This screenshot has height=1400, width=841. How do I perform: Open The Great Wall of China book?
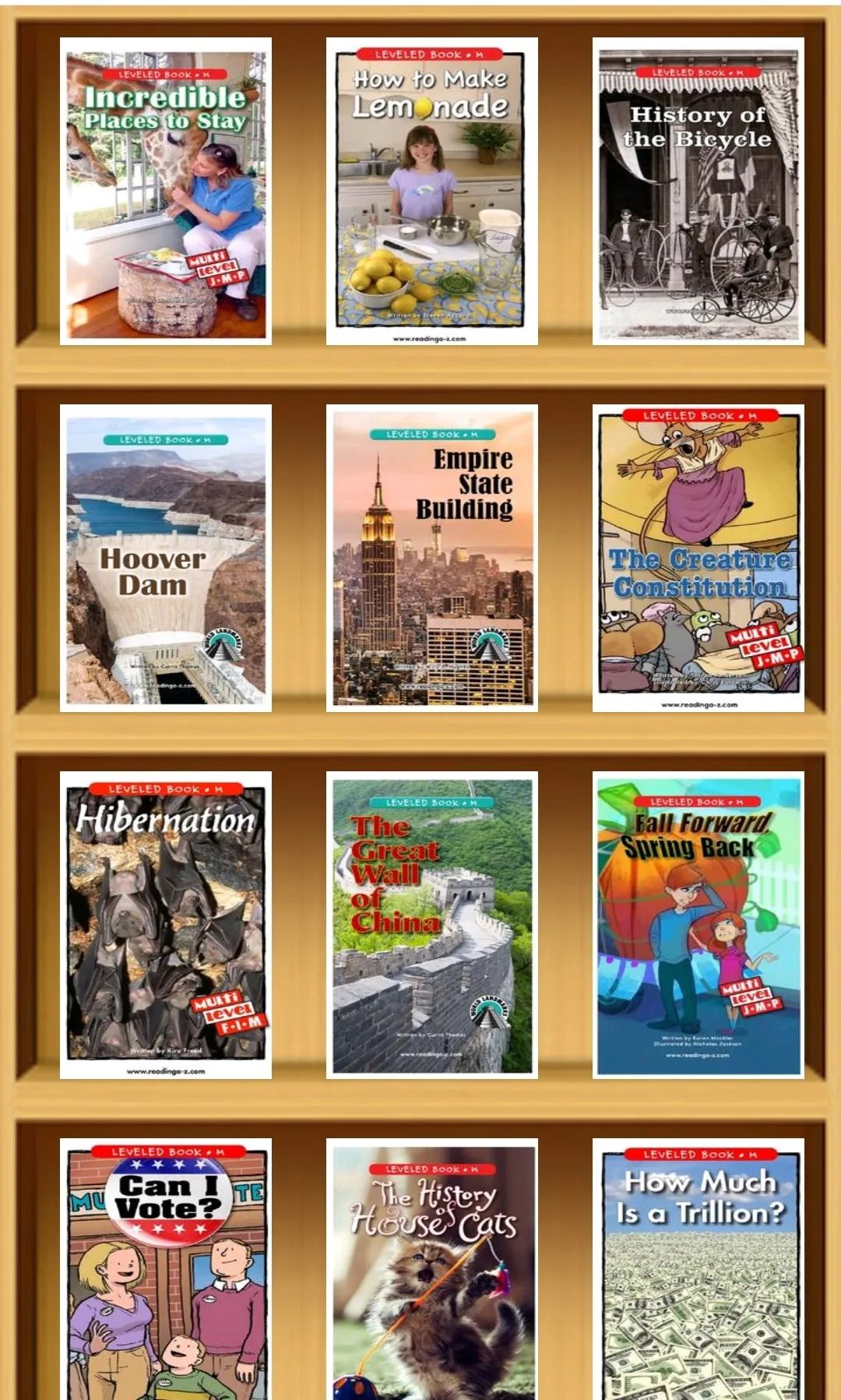[432, 925]
